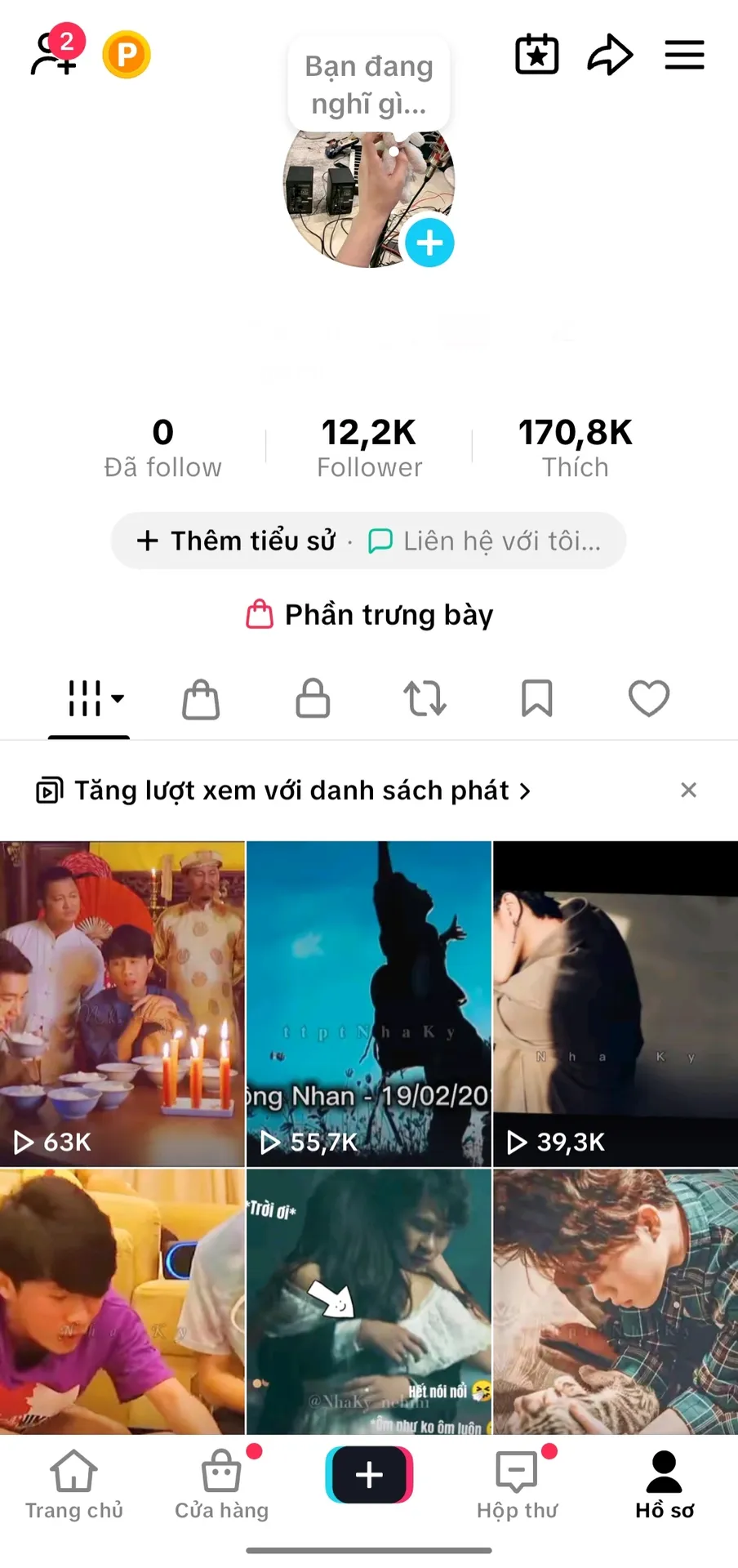Tap the orange coin P icon

tap(127, 55)
